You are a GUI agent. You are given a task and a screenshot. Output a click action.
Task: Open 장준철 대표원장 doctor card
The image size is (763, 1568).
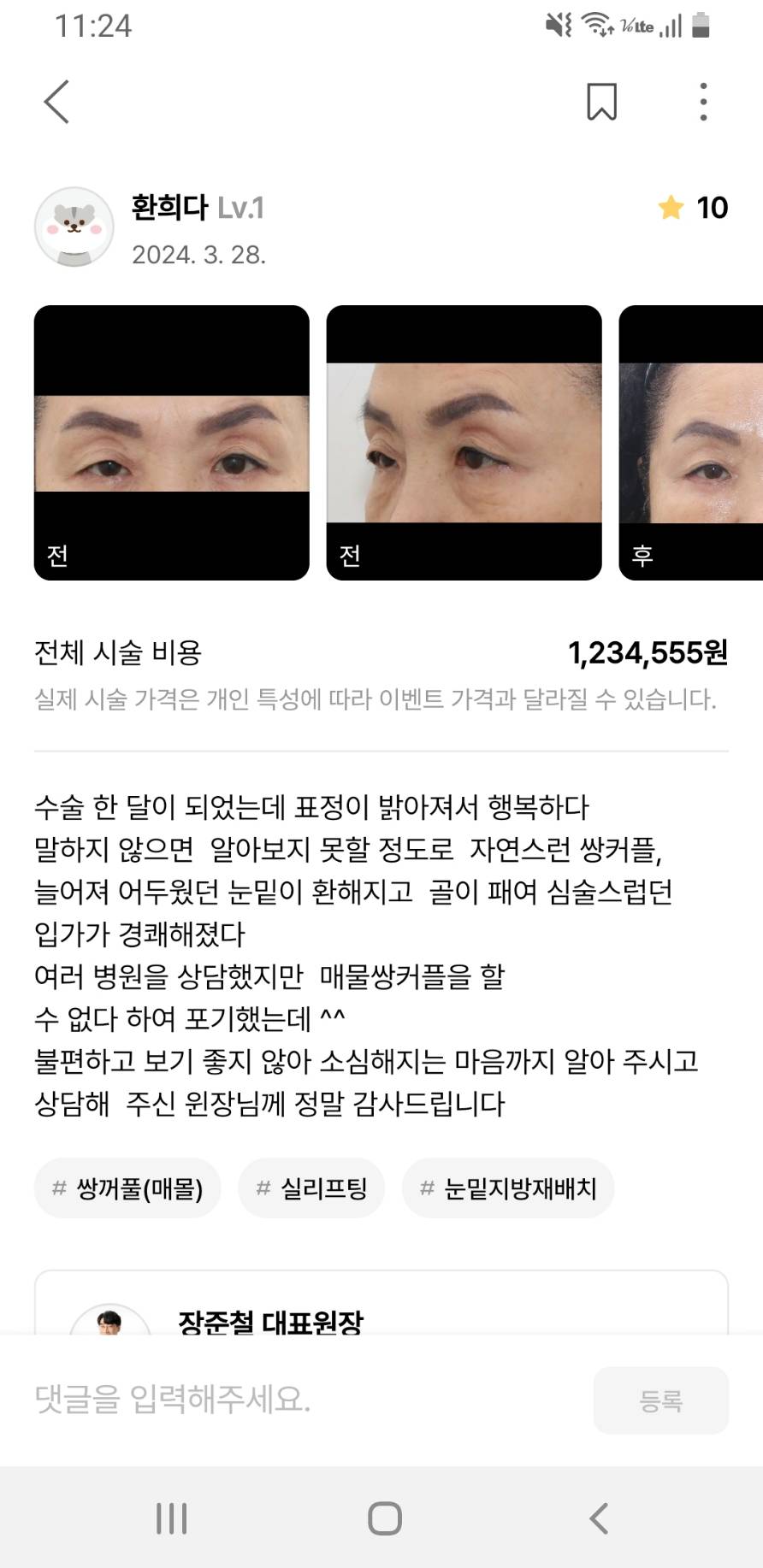(270, 1321)
